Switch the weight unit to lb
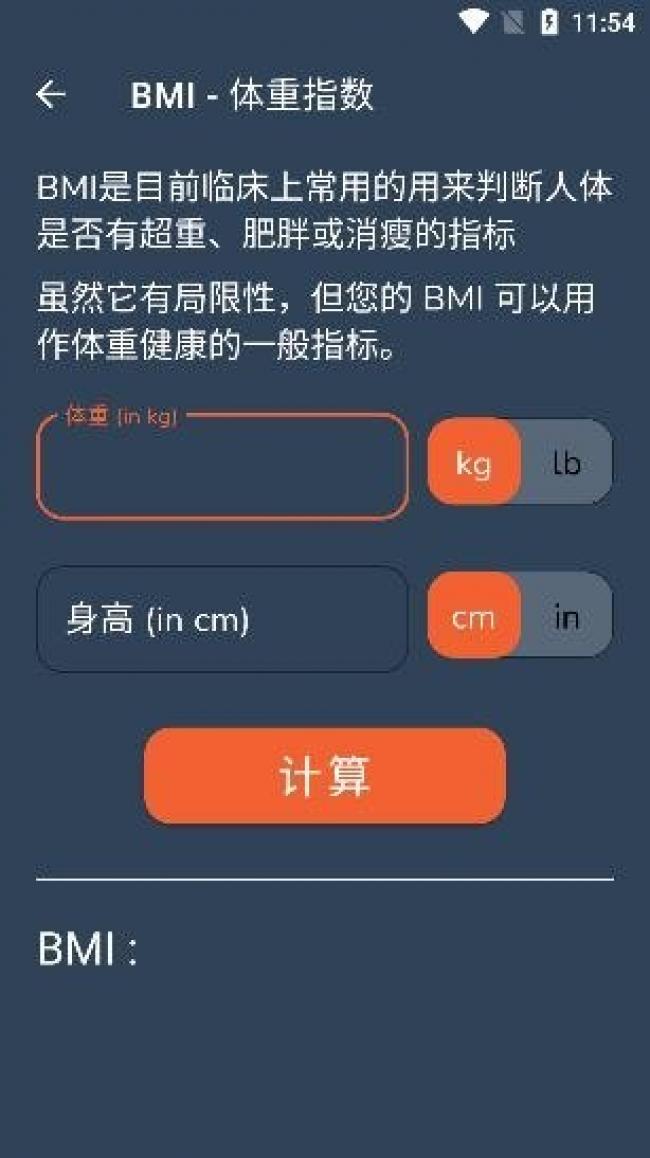Viewport: 650px width, 1158px height. pyautogui.click(x=567, y=463)
